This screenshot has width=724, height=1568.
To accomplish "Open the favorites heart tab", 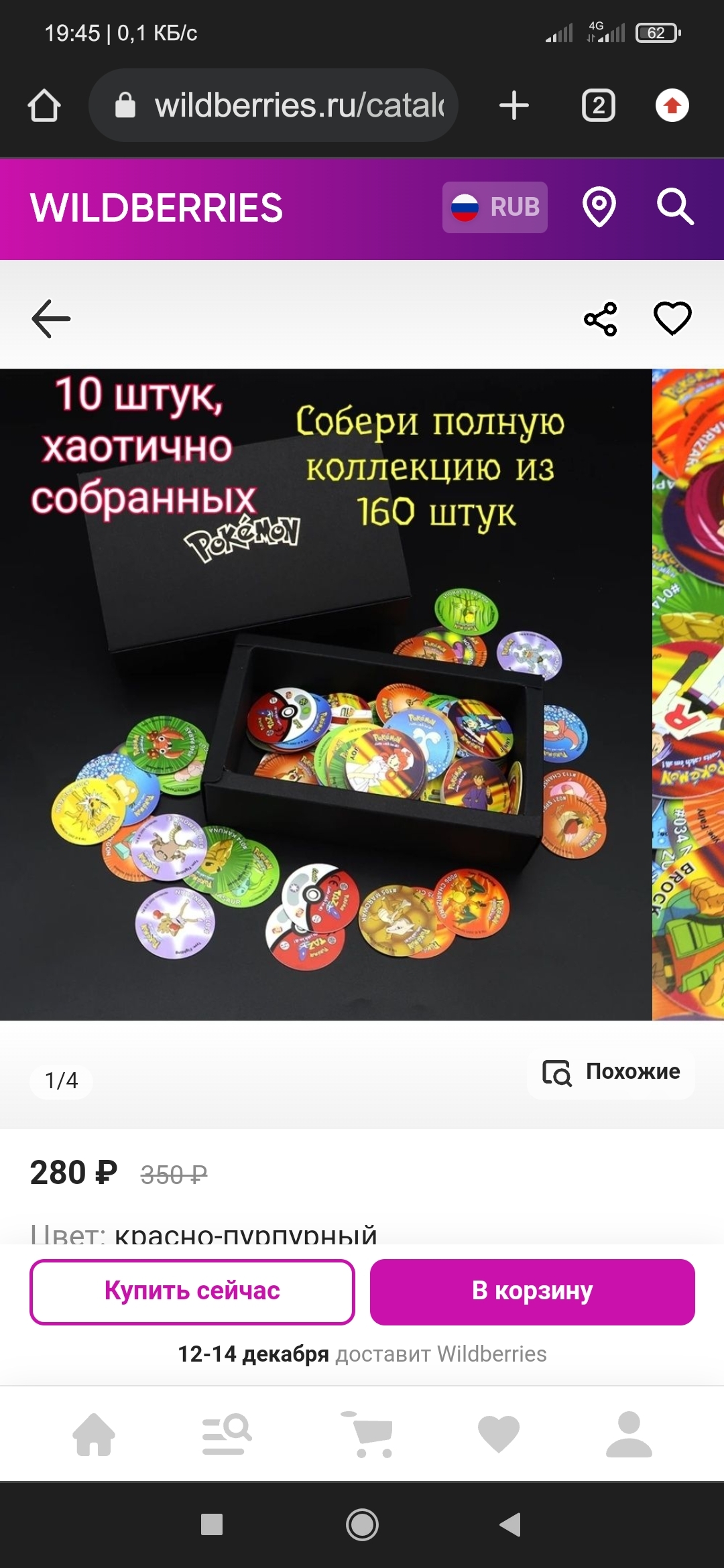I will point(499,1434).
